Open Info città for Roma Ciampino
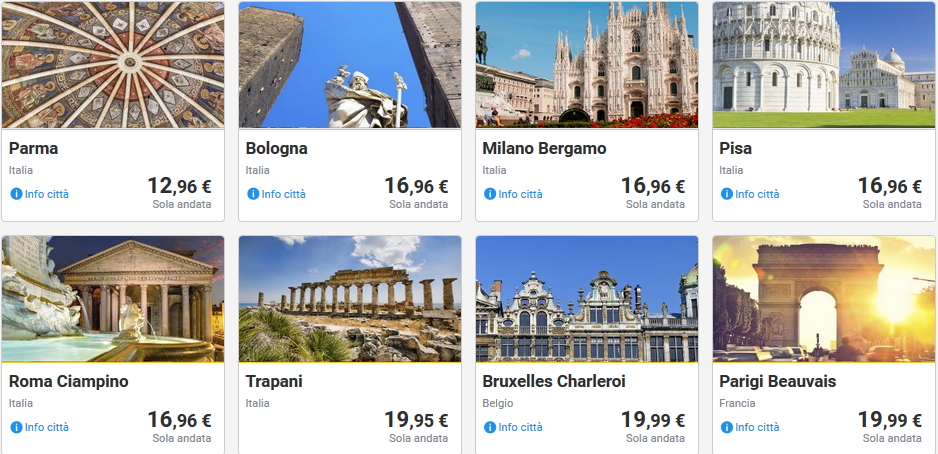 click(40, 427)
